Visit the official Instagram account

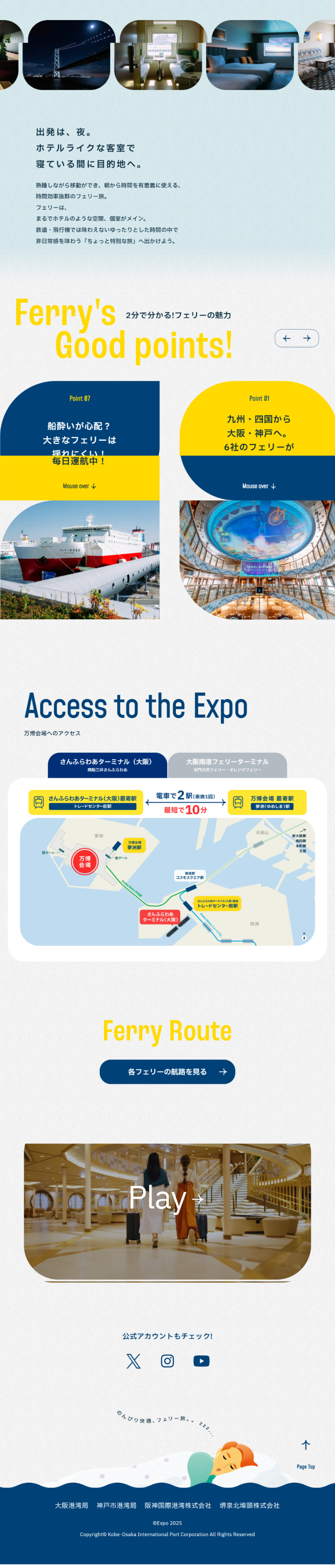click(167, 1361)
